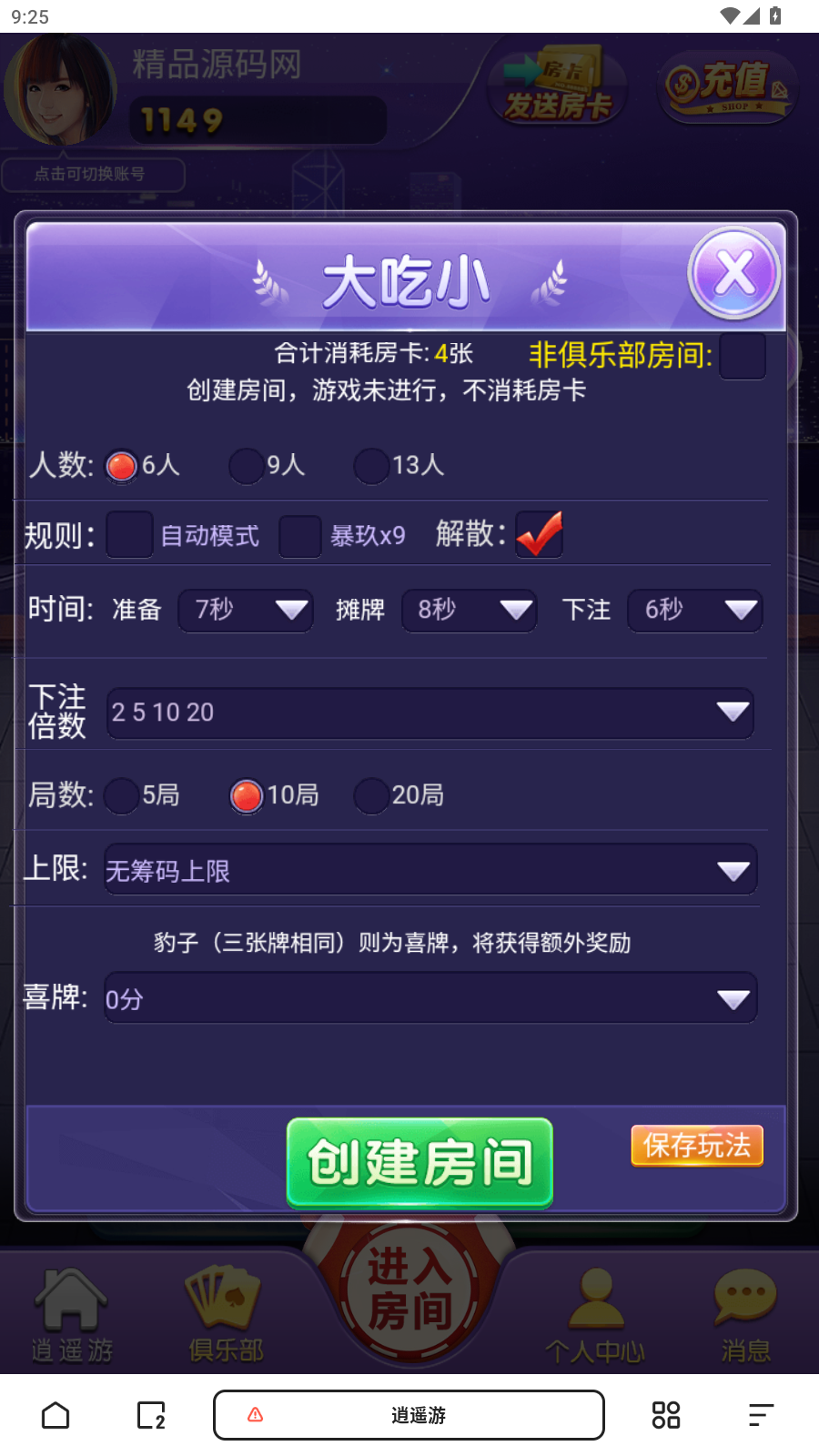Select 5局 rounds option

122,795
